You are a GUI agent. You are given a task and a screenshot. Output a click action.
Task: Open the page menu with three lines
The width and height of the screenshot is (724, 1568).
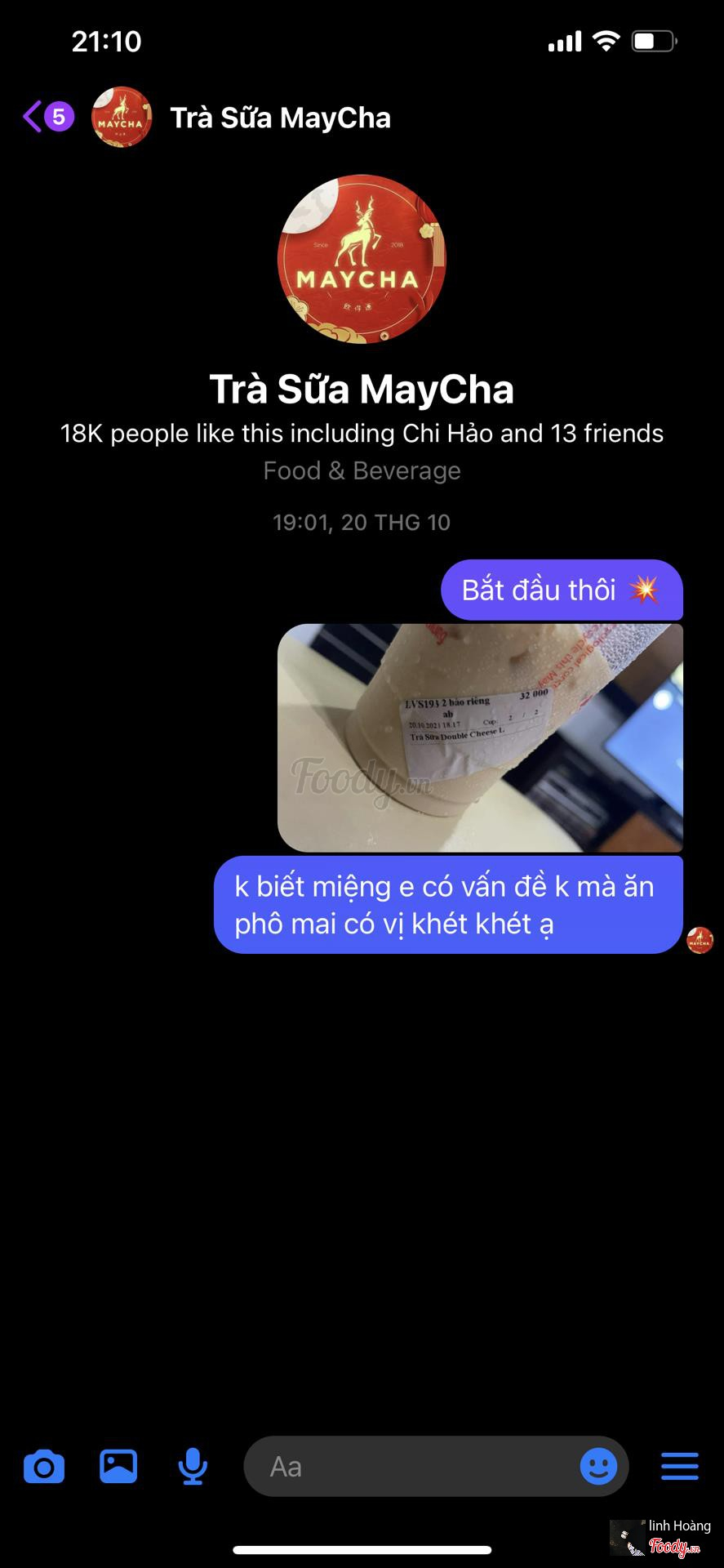coord(679,1467)
